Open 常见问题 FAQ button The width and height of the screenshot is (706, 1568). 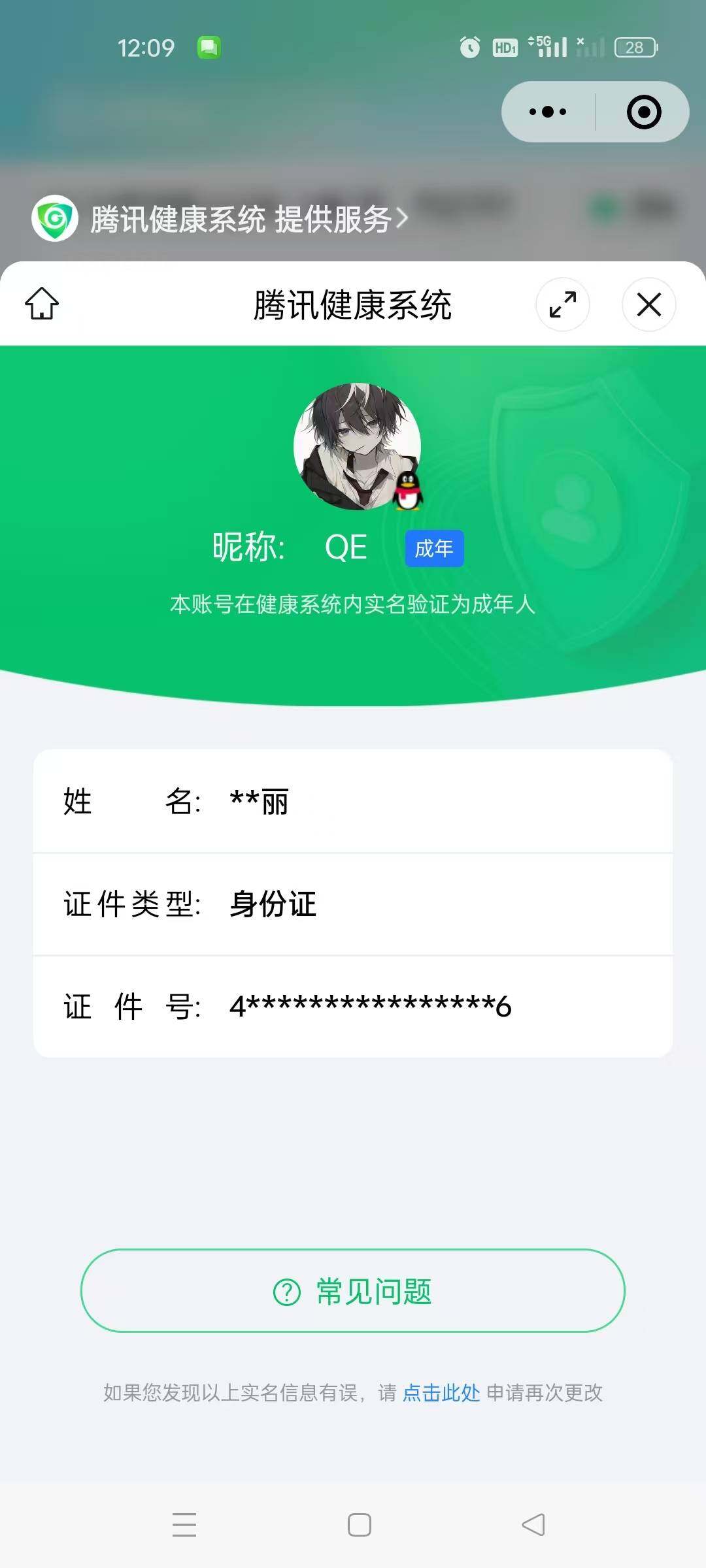tap(353, 1291)
